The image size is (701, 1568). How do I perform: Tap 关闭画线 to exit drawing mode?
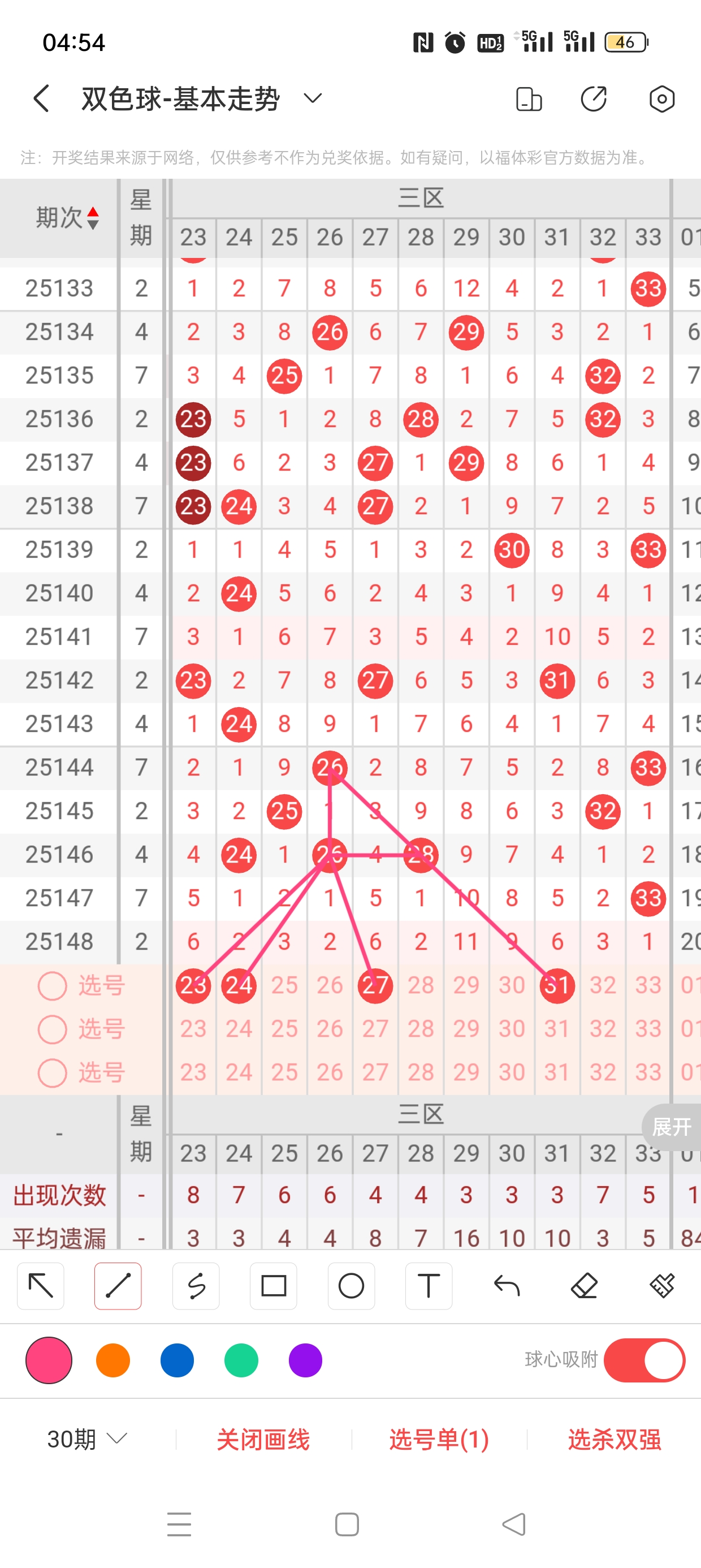pos(263,1439)
